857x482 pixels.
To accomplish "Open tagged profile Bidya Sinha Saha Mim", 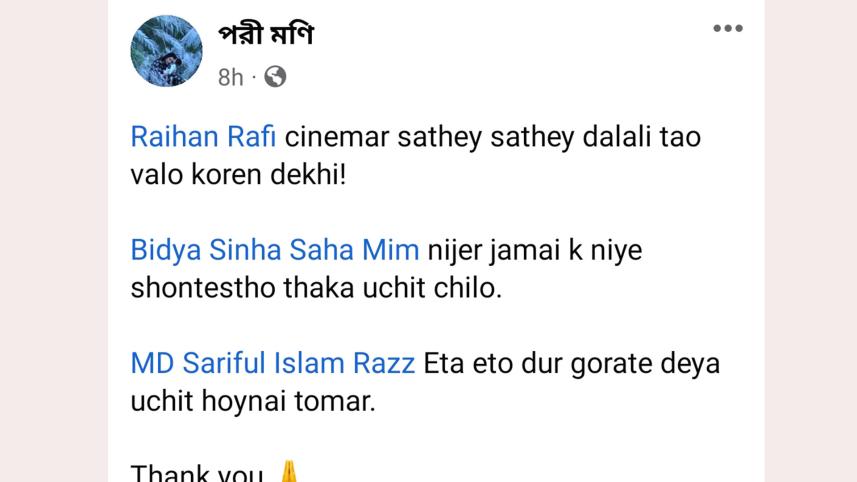I will click(x=275, y=250).
